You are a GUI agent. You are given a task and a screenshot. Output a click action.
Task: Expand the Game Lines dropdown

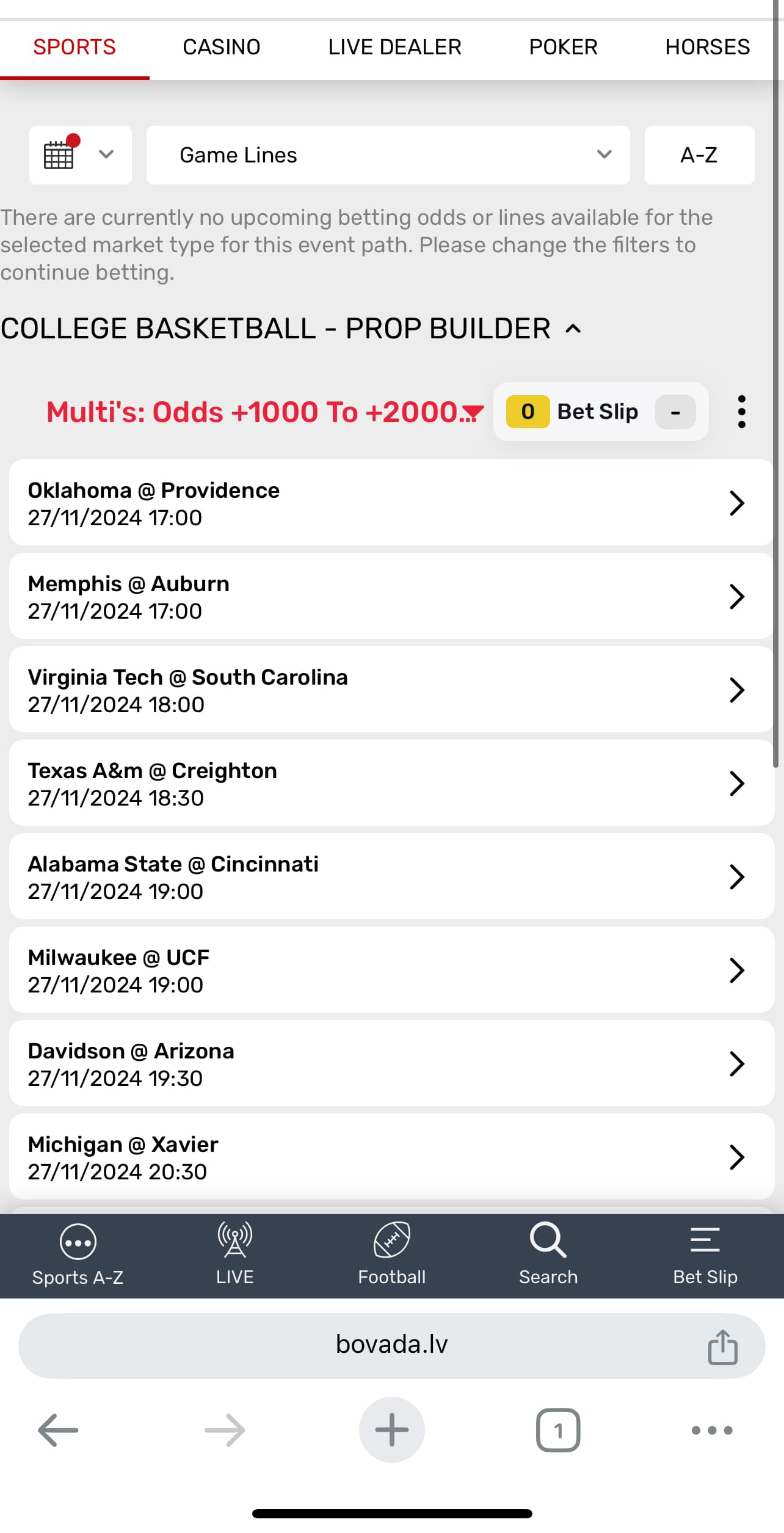click(x=388, y=155)
